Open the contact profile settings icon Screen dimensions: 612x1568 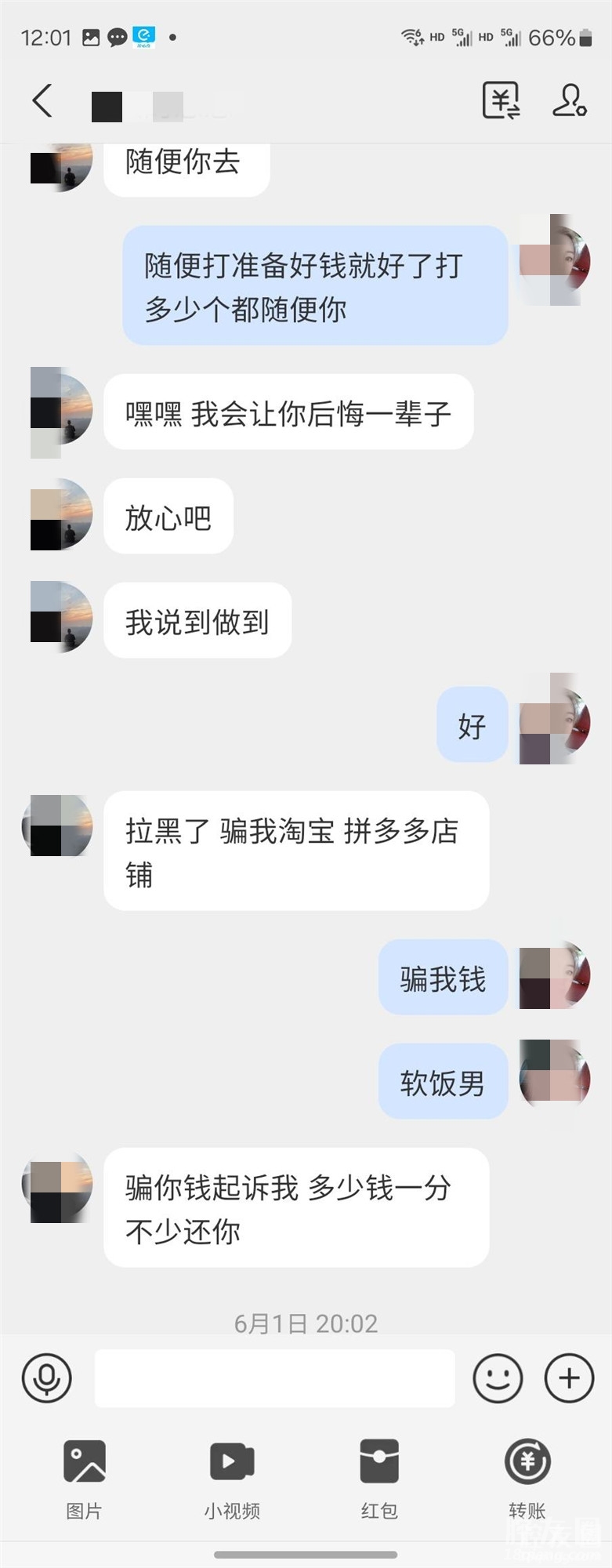click(569, 101)
